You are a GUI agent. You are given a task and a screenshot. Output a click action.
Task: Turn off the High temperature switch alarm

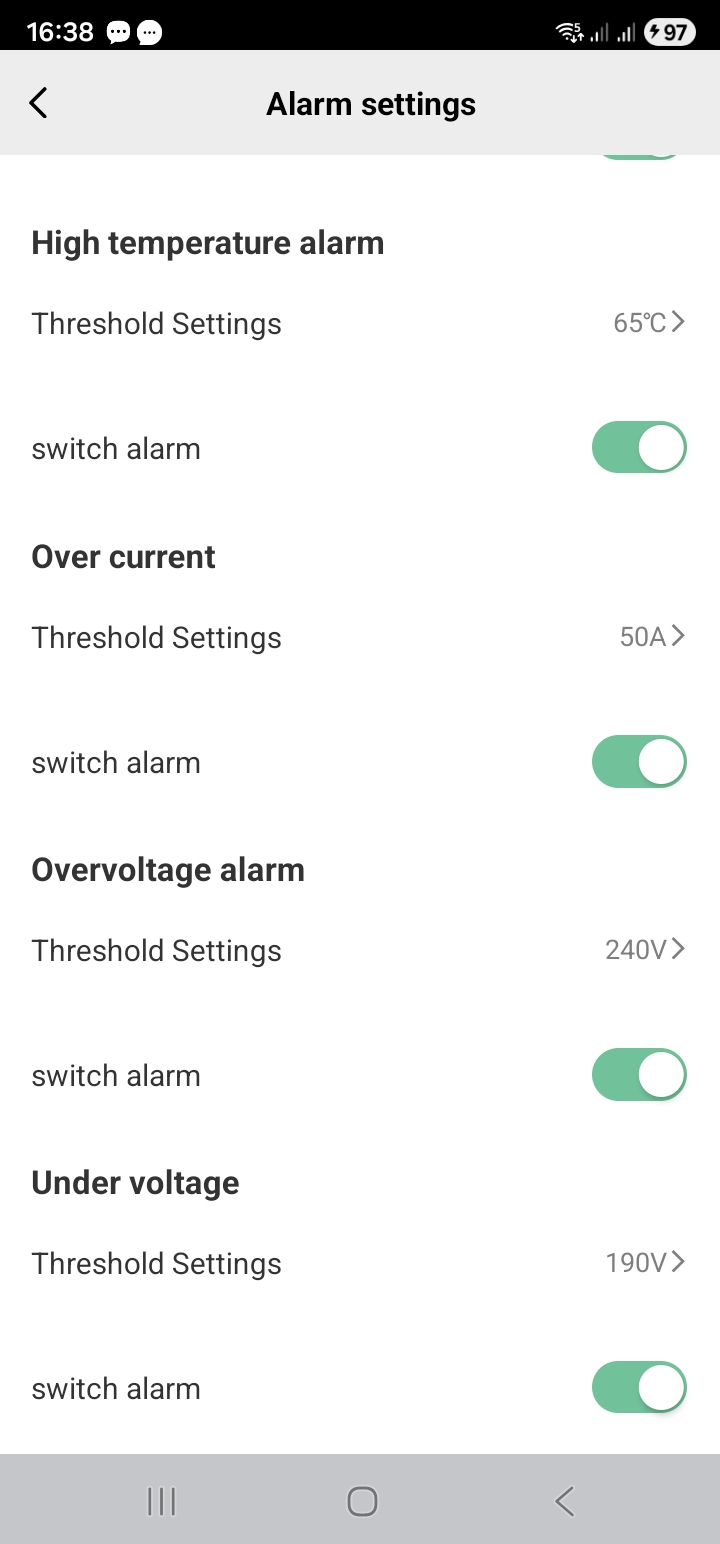[639, 447]
